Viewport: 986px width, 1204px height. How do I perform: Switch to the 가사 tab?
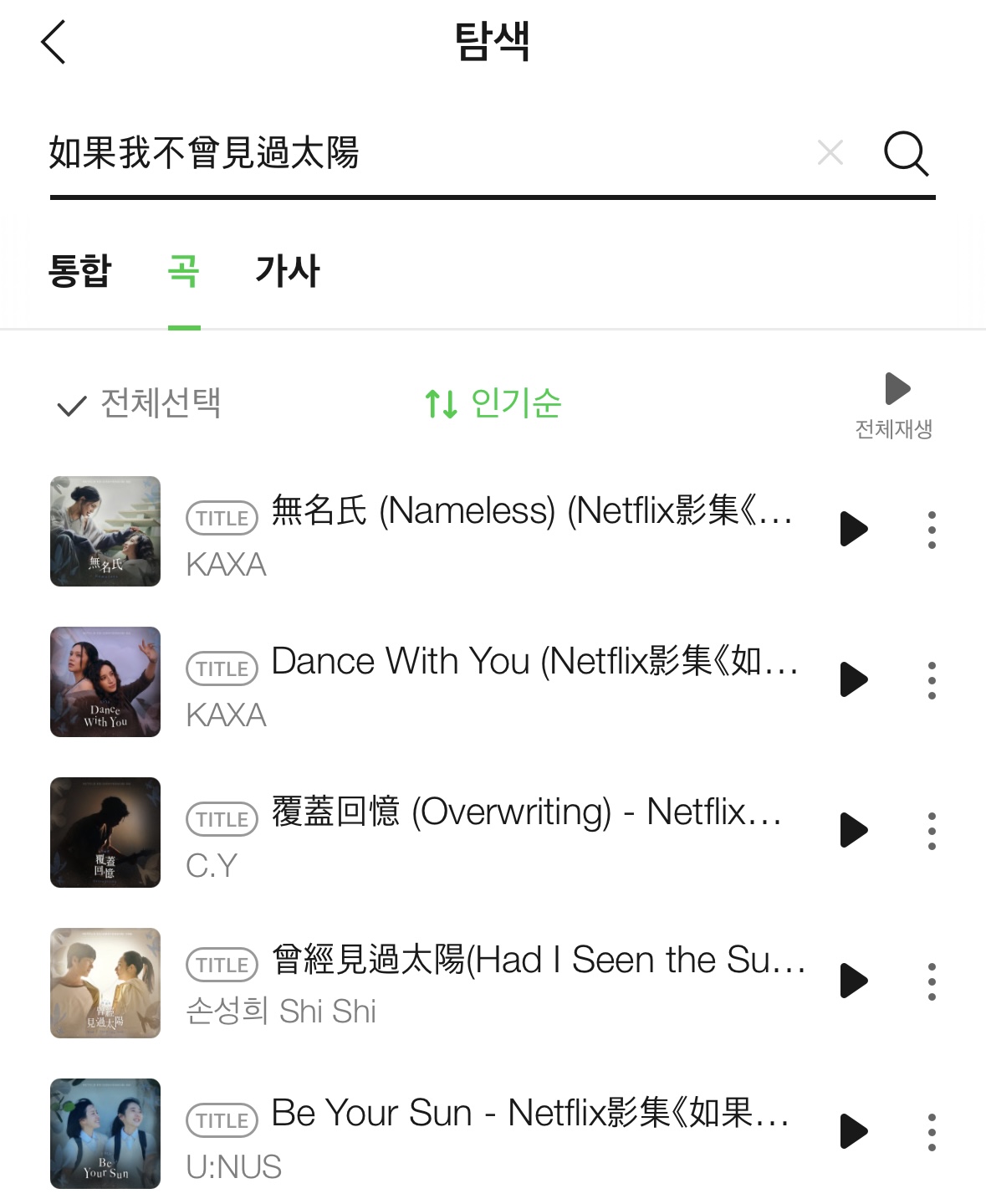(288, 271)
